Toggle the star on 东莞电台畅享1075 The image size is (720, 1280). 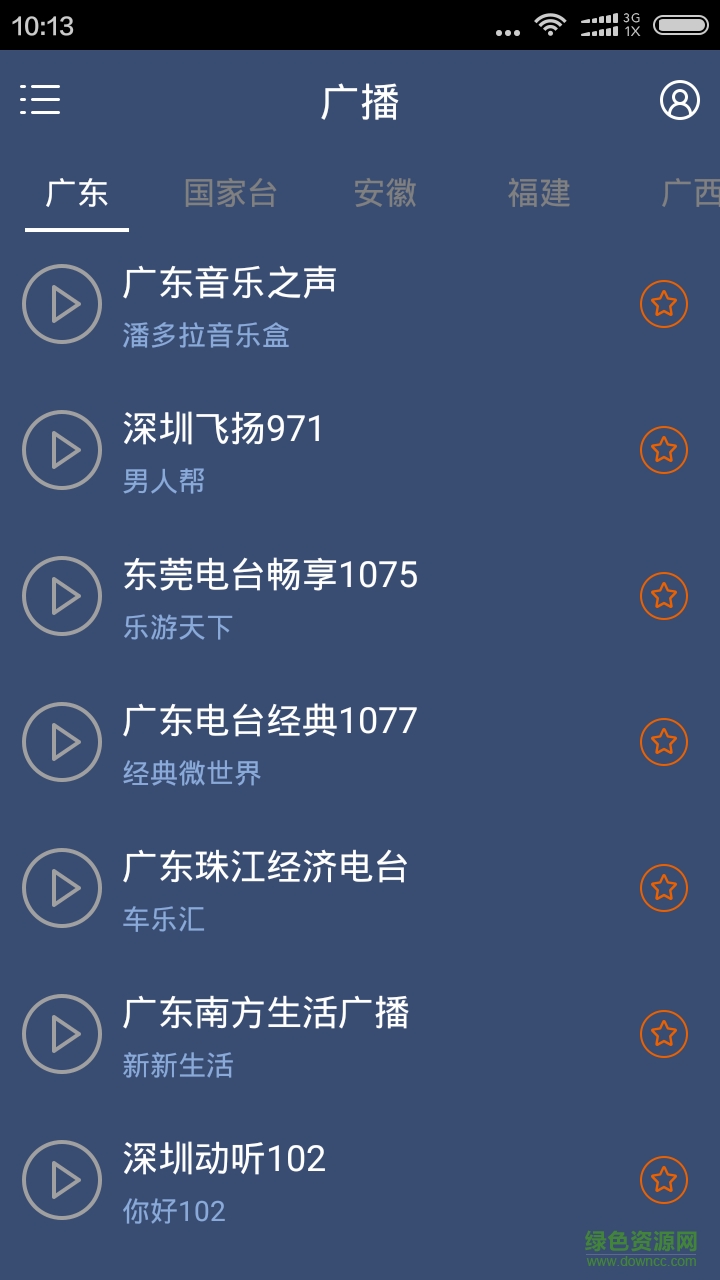(664, 595)
